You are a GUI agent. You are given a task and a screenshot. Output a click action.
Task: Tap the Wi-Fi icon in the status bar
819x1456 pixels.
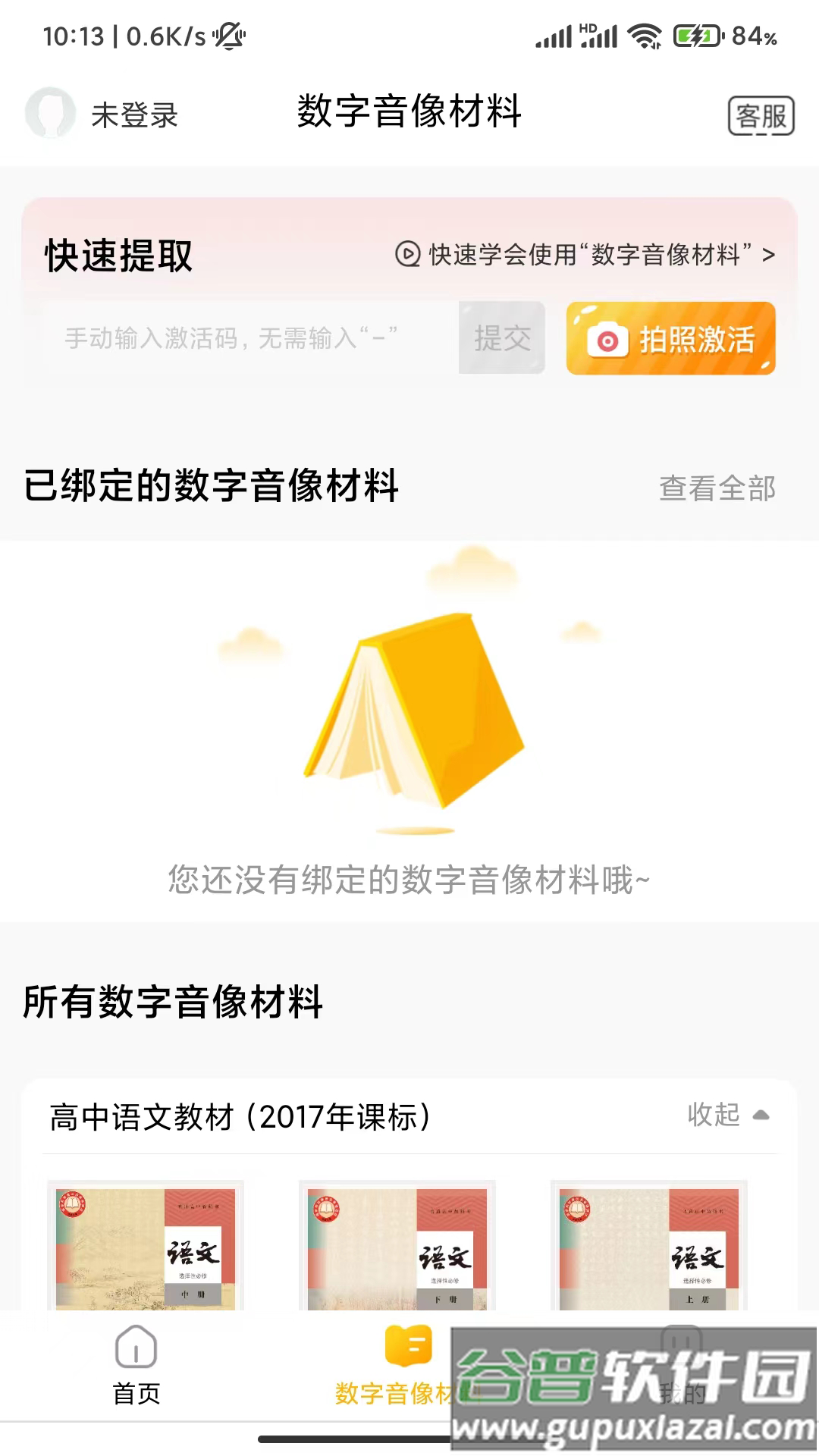tap(645, 33)
